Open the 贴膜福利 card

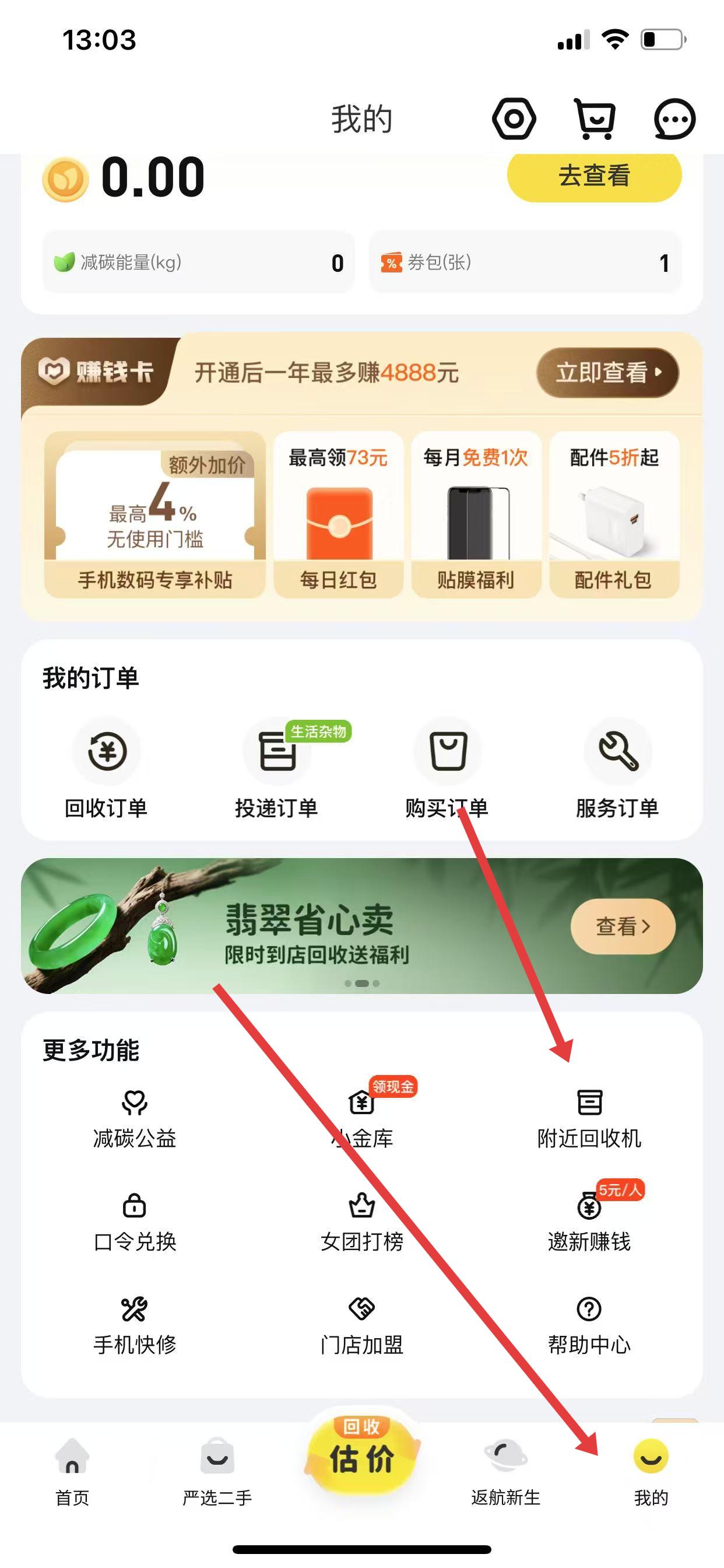pyautogui.click(x=476, y=515)
